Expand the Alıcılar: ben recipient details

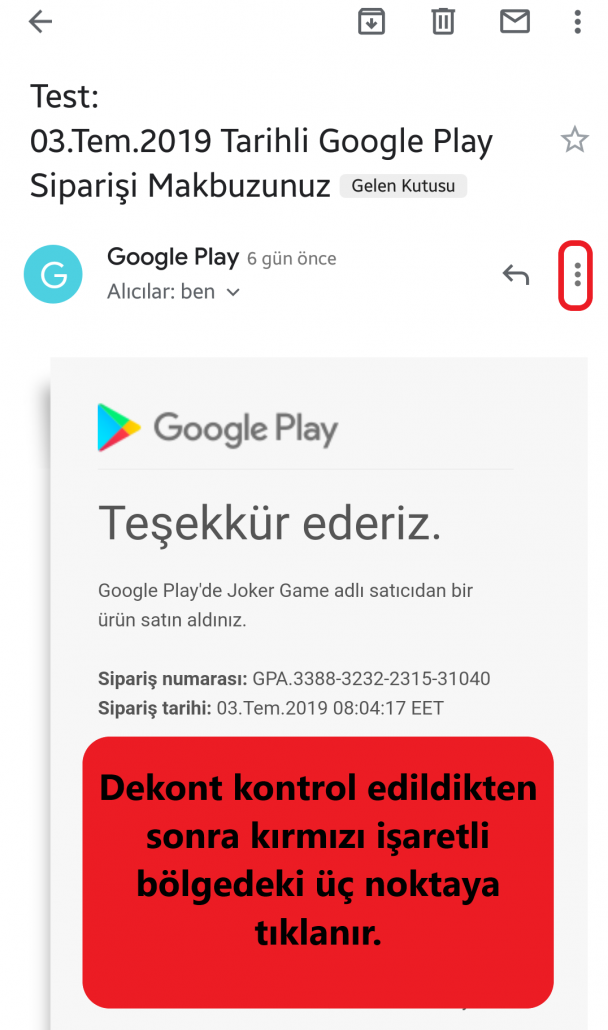(x=174, y=291)
